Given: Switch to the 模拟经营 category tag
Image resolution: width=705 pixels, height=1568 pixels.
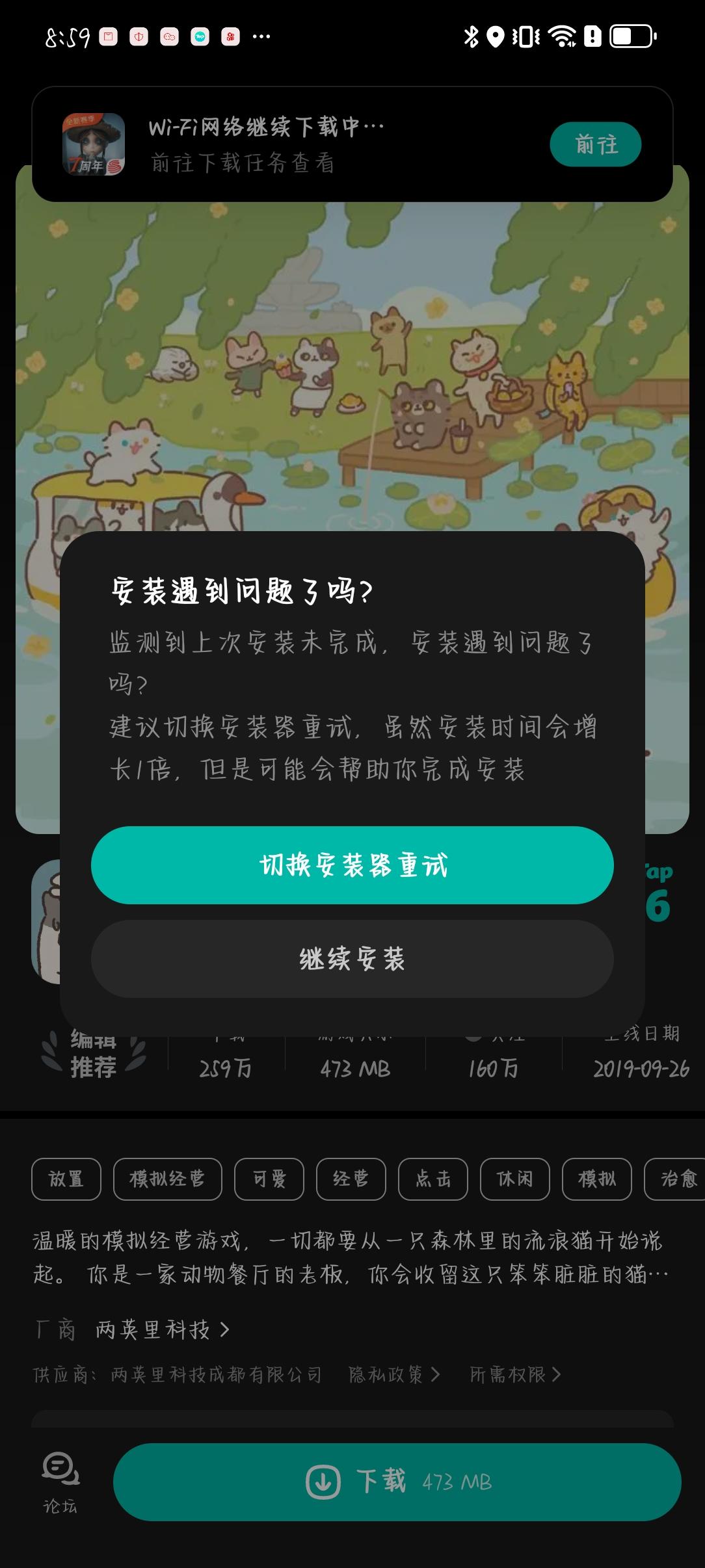Looking at the screenshot, I should click(166, 1179).
